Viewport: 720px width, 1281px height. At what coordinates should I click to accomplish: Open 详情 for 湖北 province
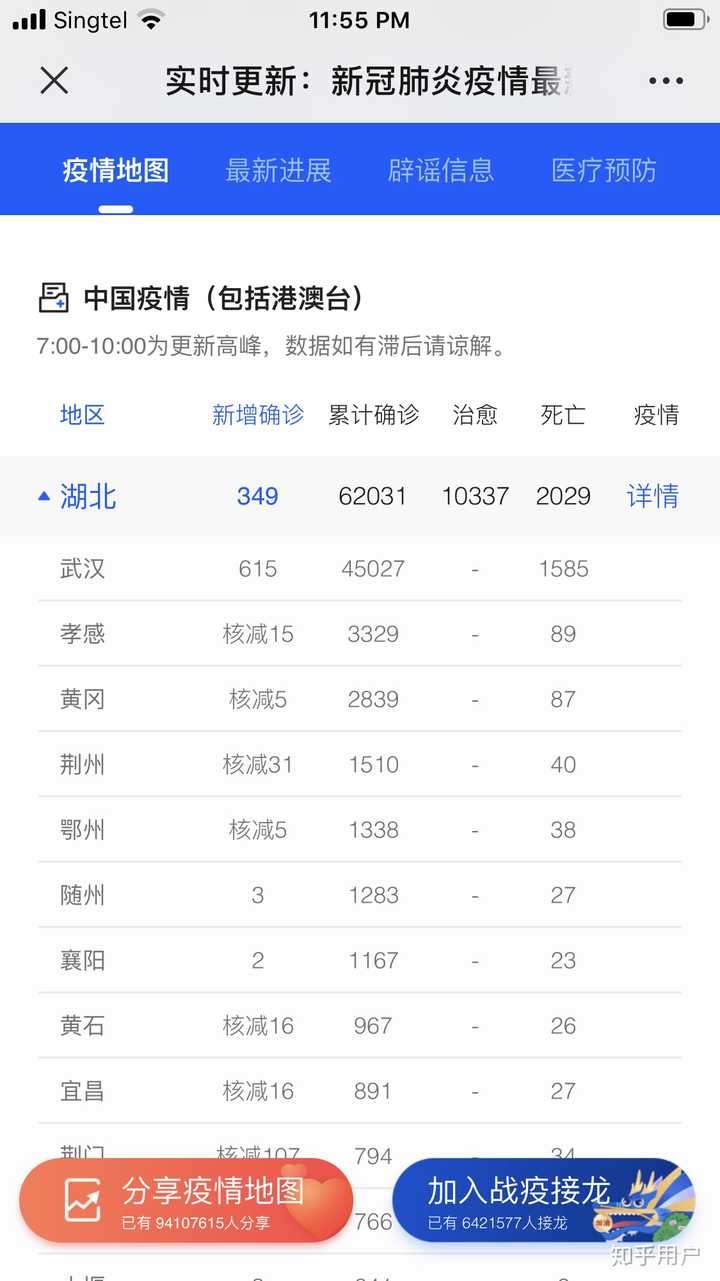(652, 496)
